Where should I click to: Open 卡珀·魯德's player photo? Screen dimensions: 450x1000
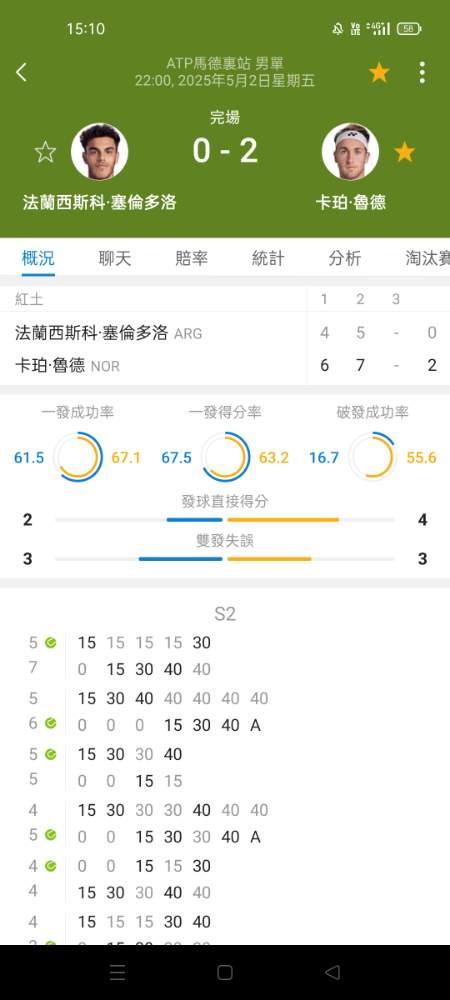coord(351,151)
